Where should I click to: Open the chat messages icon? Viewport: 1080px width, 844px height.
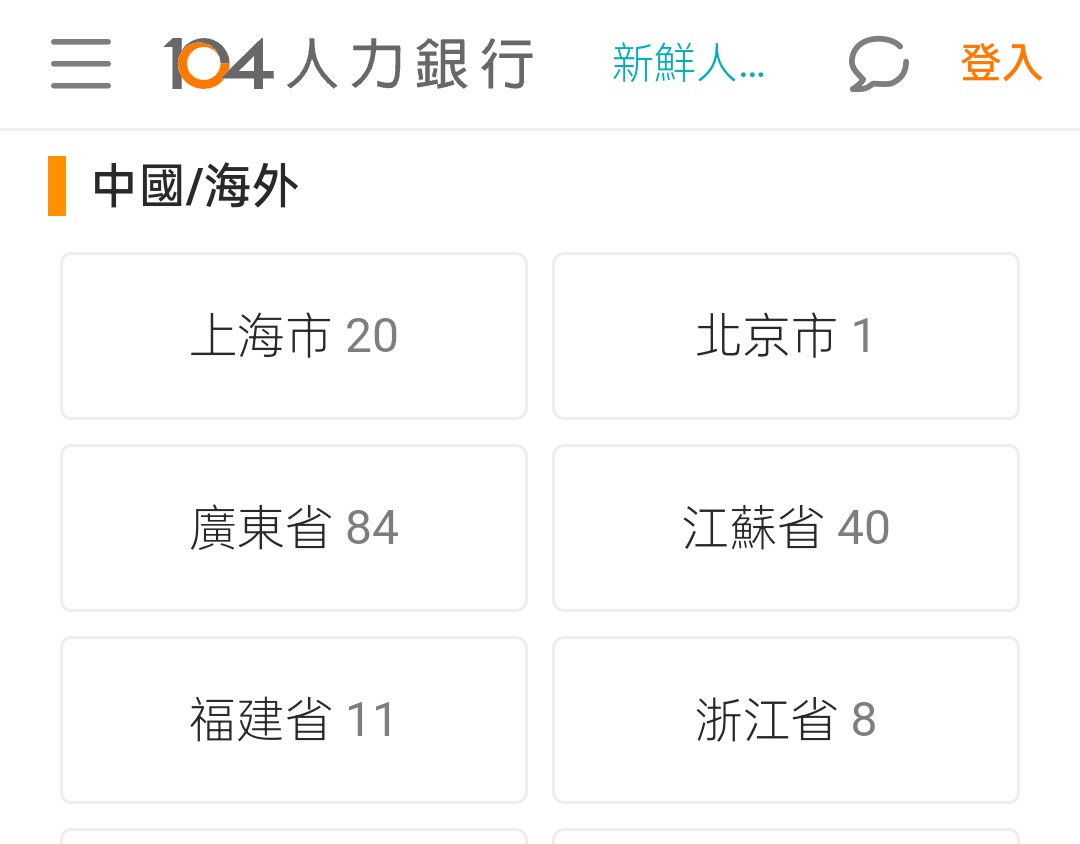[x=878, y=64]
